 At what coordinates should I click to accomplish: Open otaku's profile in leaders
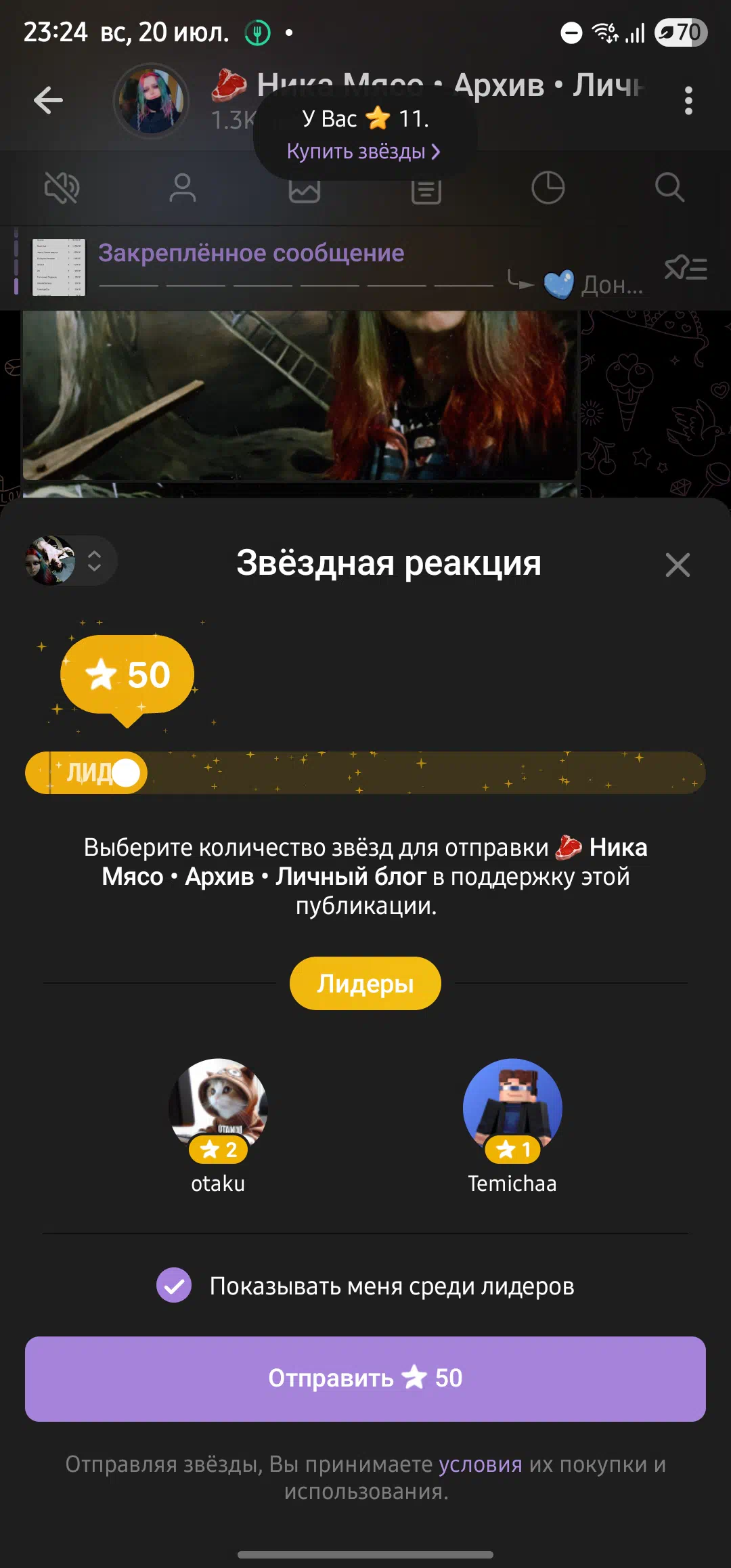[218, 1125]
